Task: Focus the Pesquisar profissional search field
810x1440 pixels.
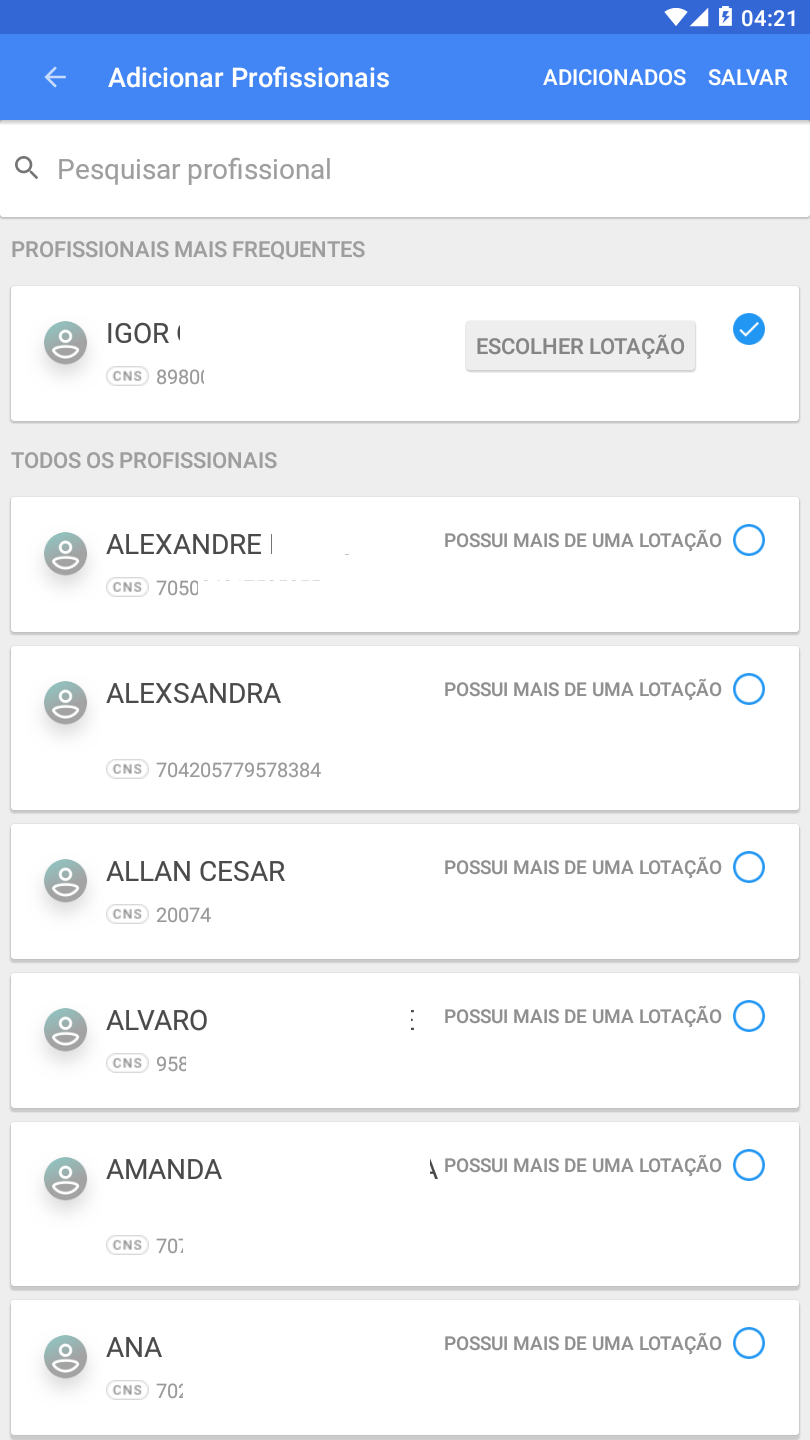Action: pos(405,169)
